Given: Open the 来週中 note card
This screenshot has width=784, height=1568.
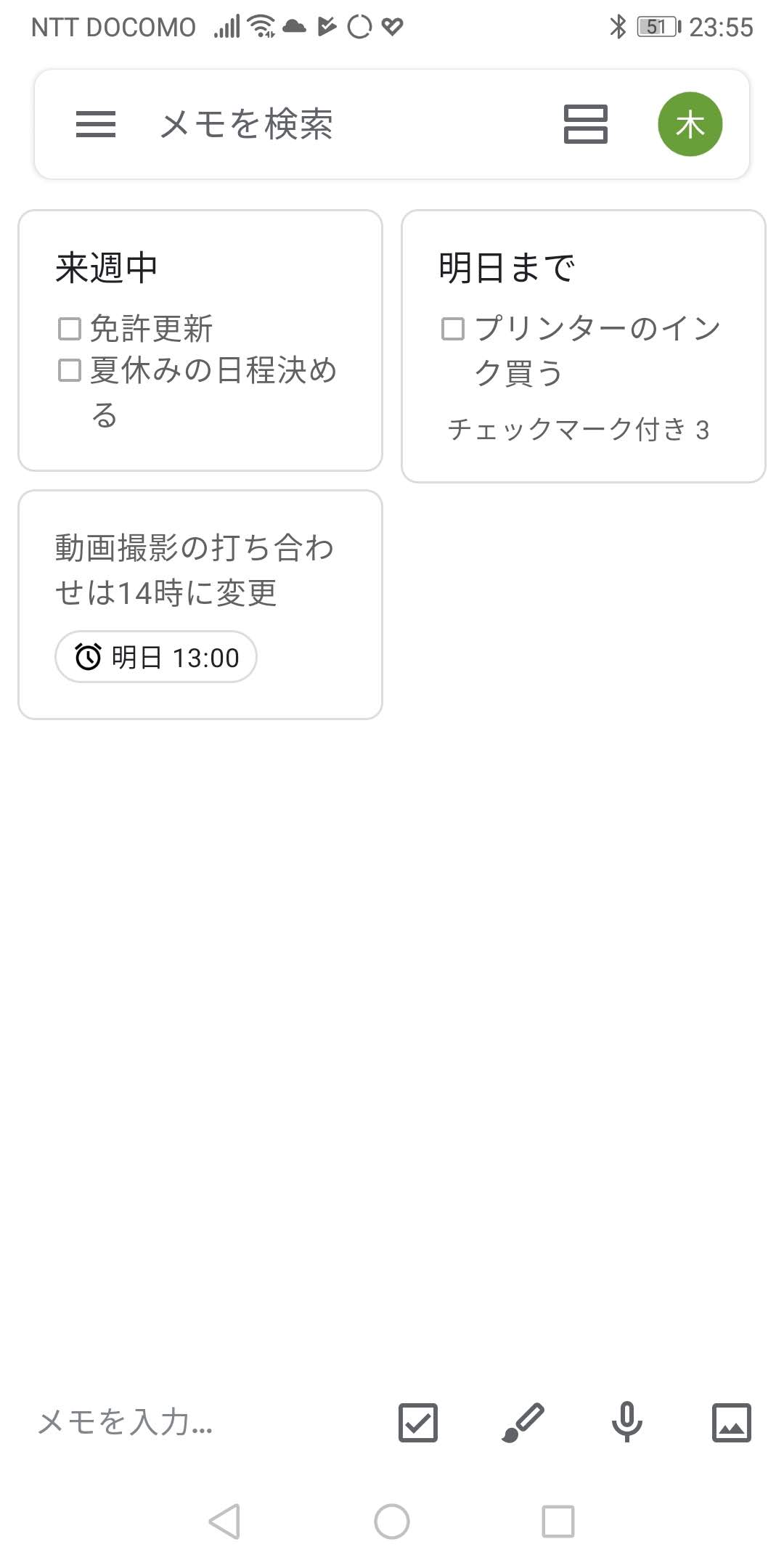Looking at the screenshot, I should coord(200,340).
